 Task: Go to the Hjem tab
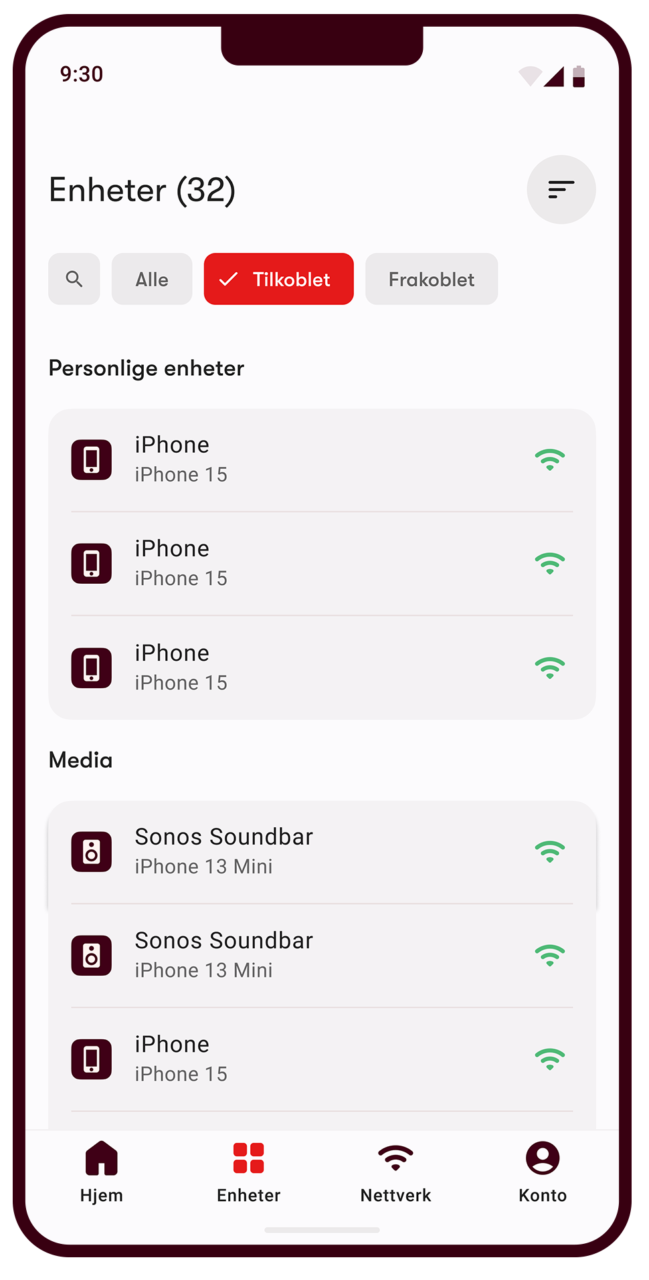[x=102, y=1172]
